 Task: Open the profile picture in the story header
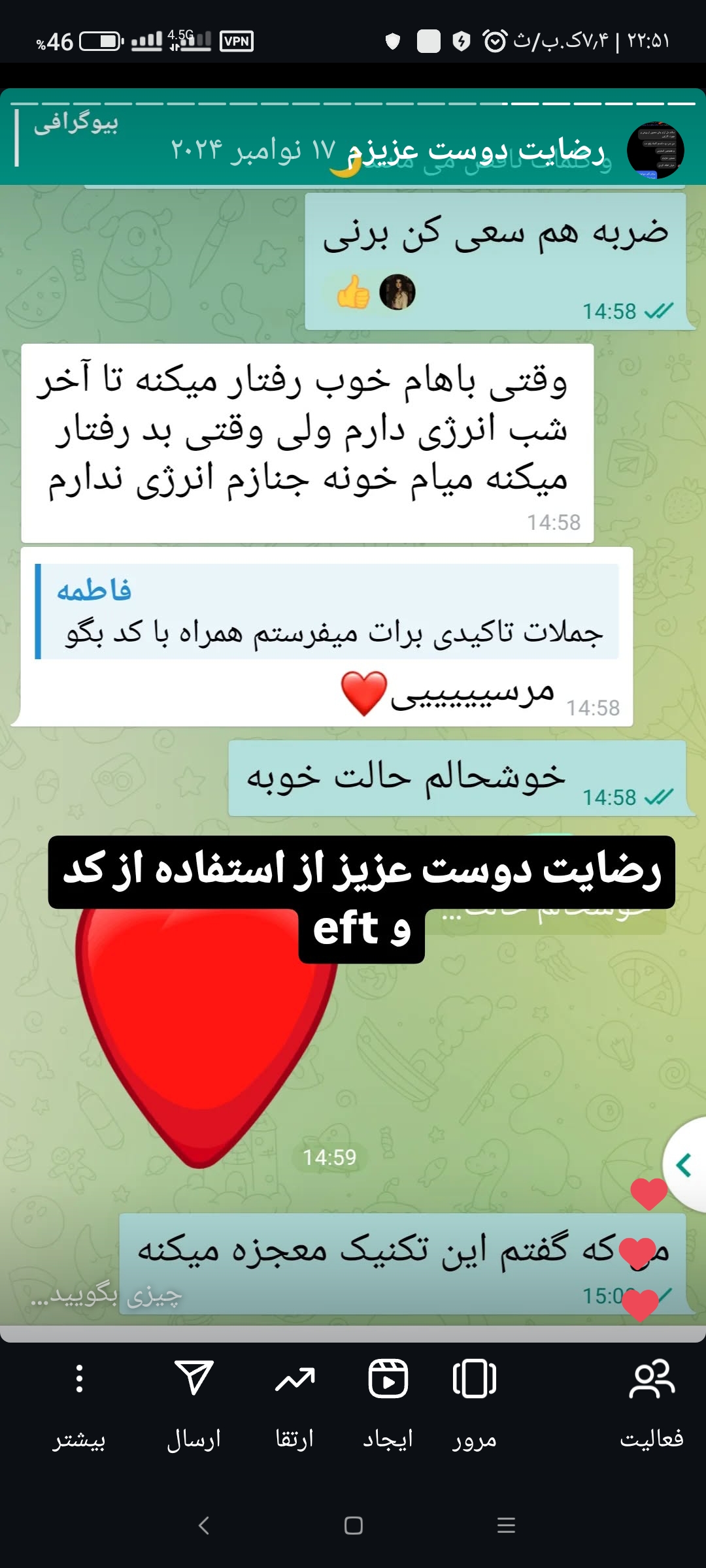655,150
